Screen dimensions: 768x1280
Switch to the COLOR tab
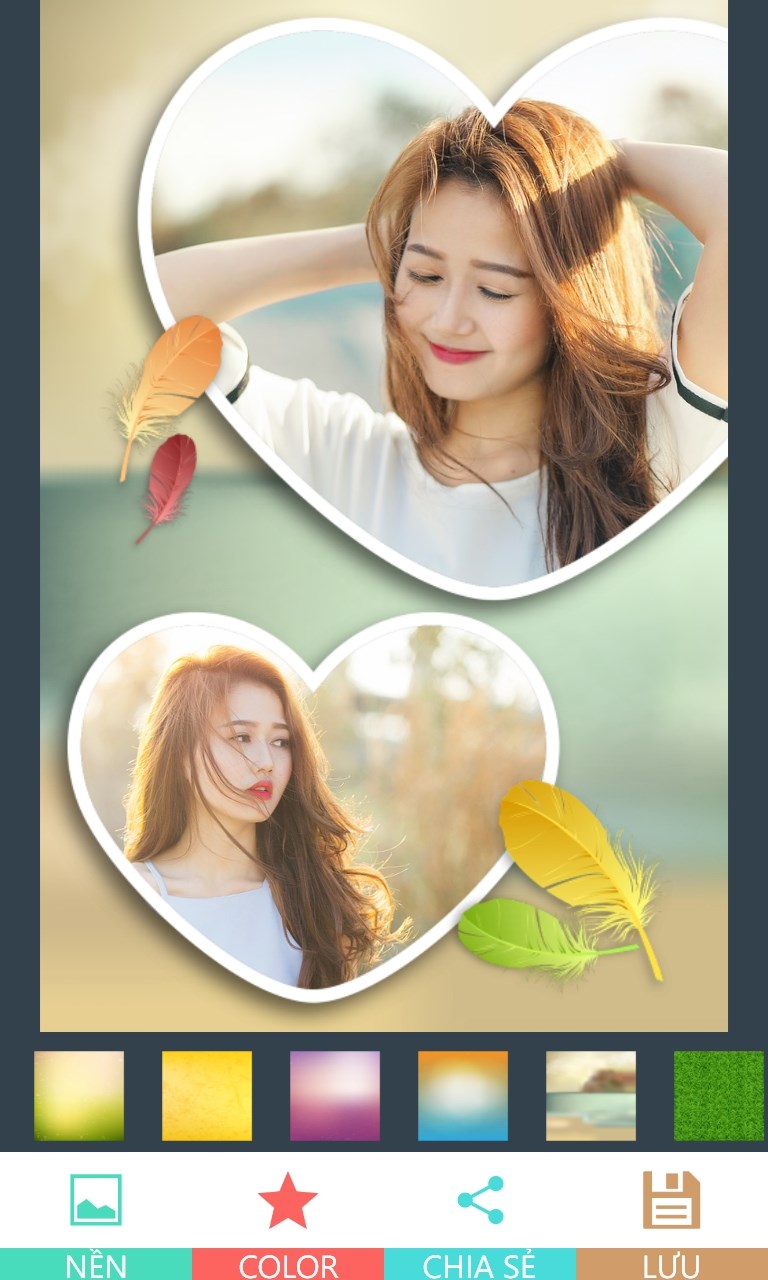[287, 1263]
